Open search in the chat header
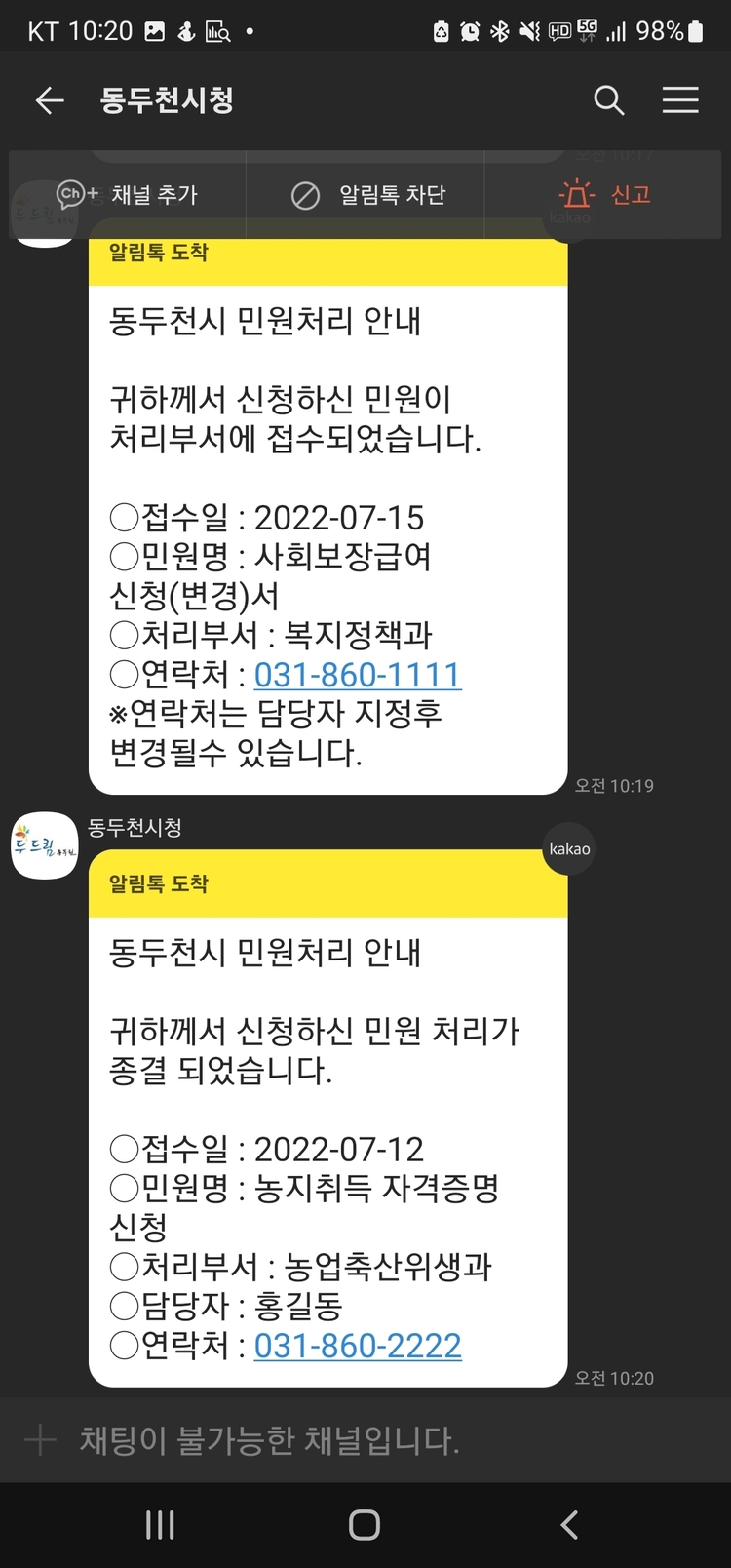This screenshot has width=731, height=1568. [x=608, y=100]
